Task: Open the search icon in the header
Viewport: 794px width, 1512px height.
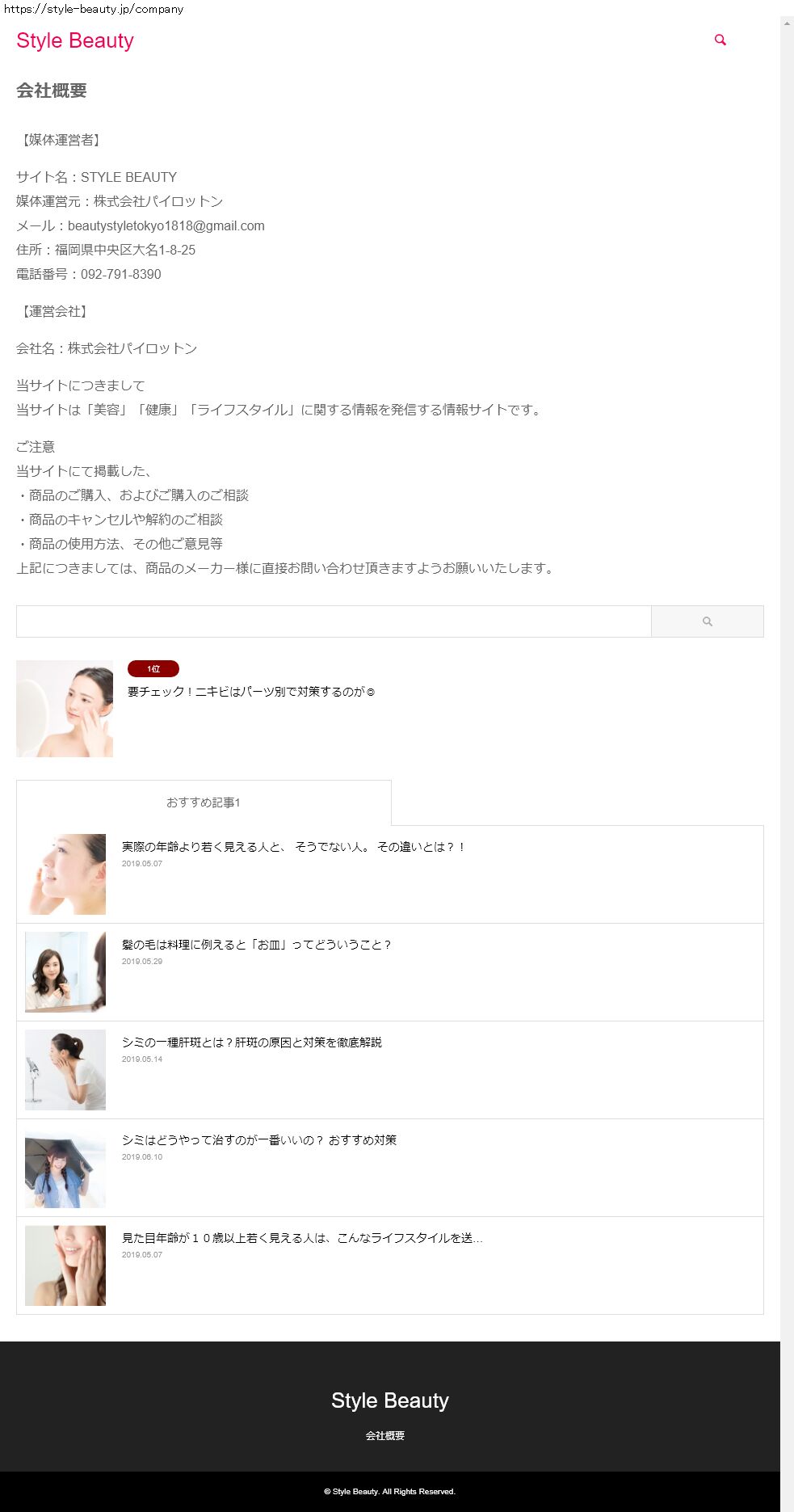Action: [x=720, y=40]
